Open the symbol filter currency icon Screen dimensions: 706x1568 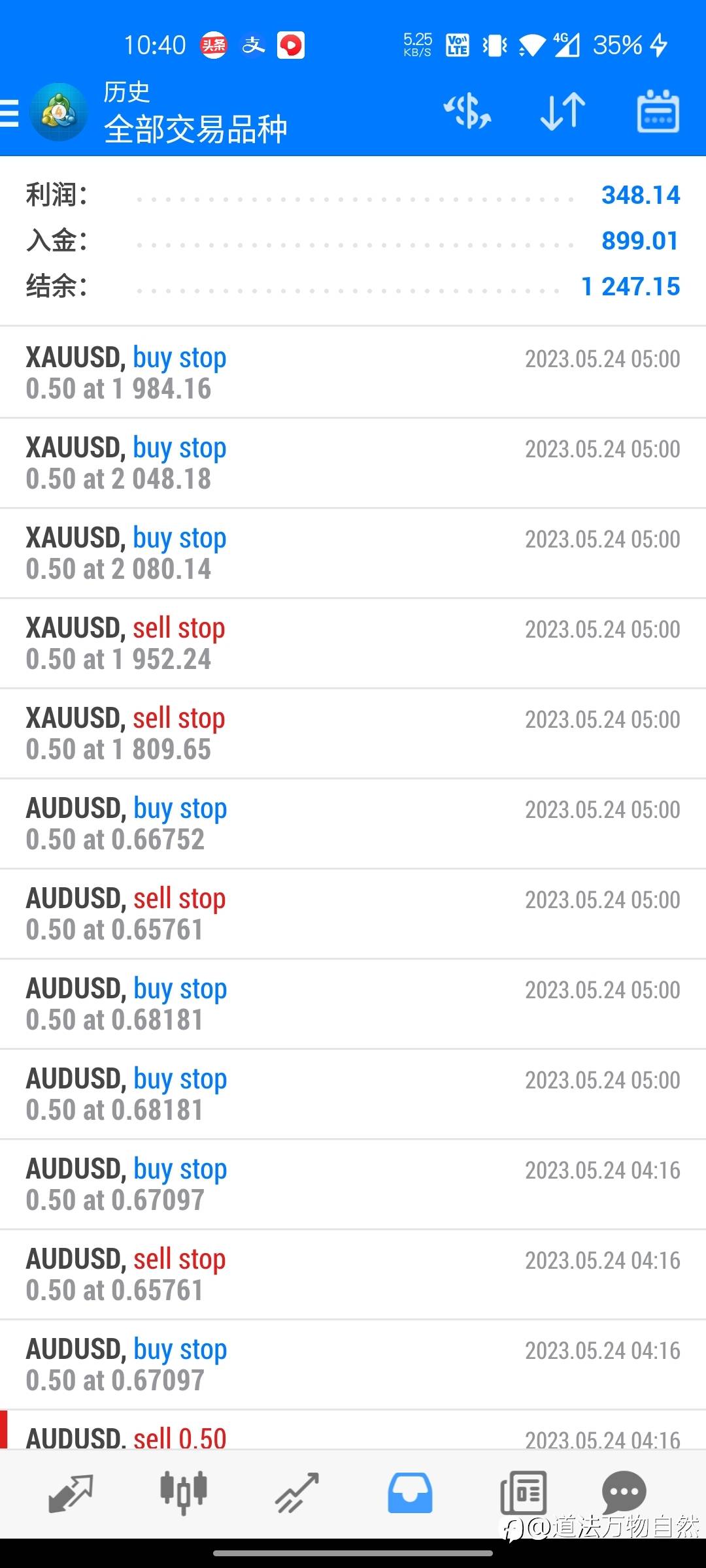click(x=467, y=112)
